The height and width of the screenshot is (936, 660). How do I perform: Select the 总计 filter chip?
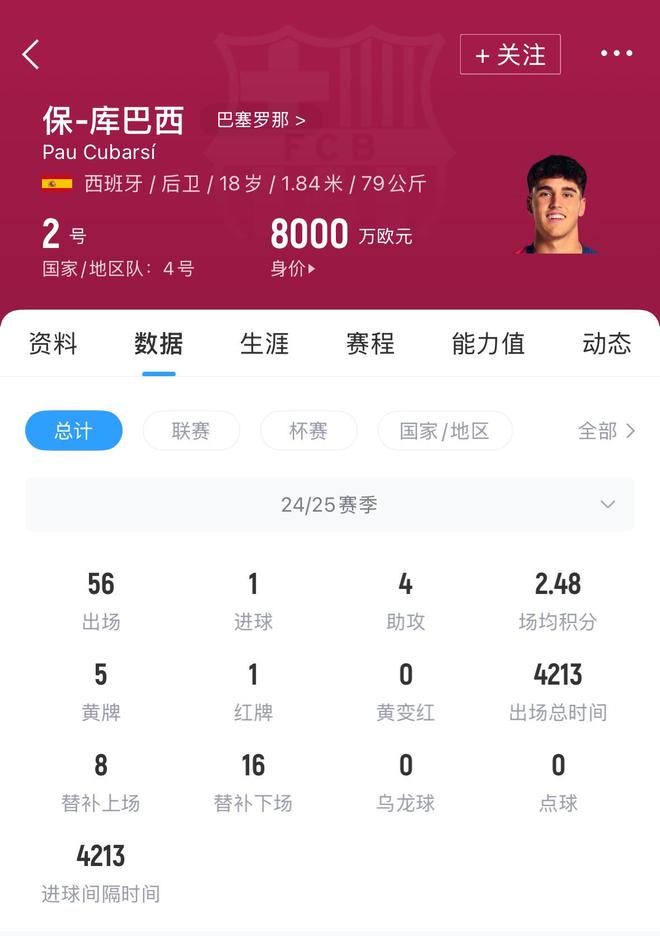pyautogui.click(x=74, y=431)
